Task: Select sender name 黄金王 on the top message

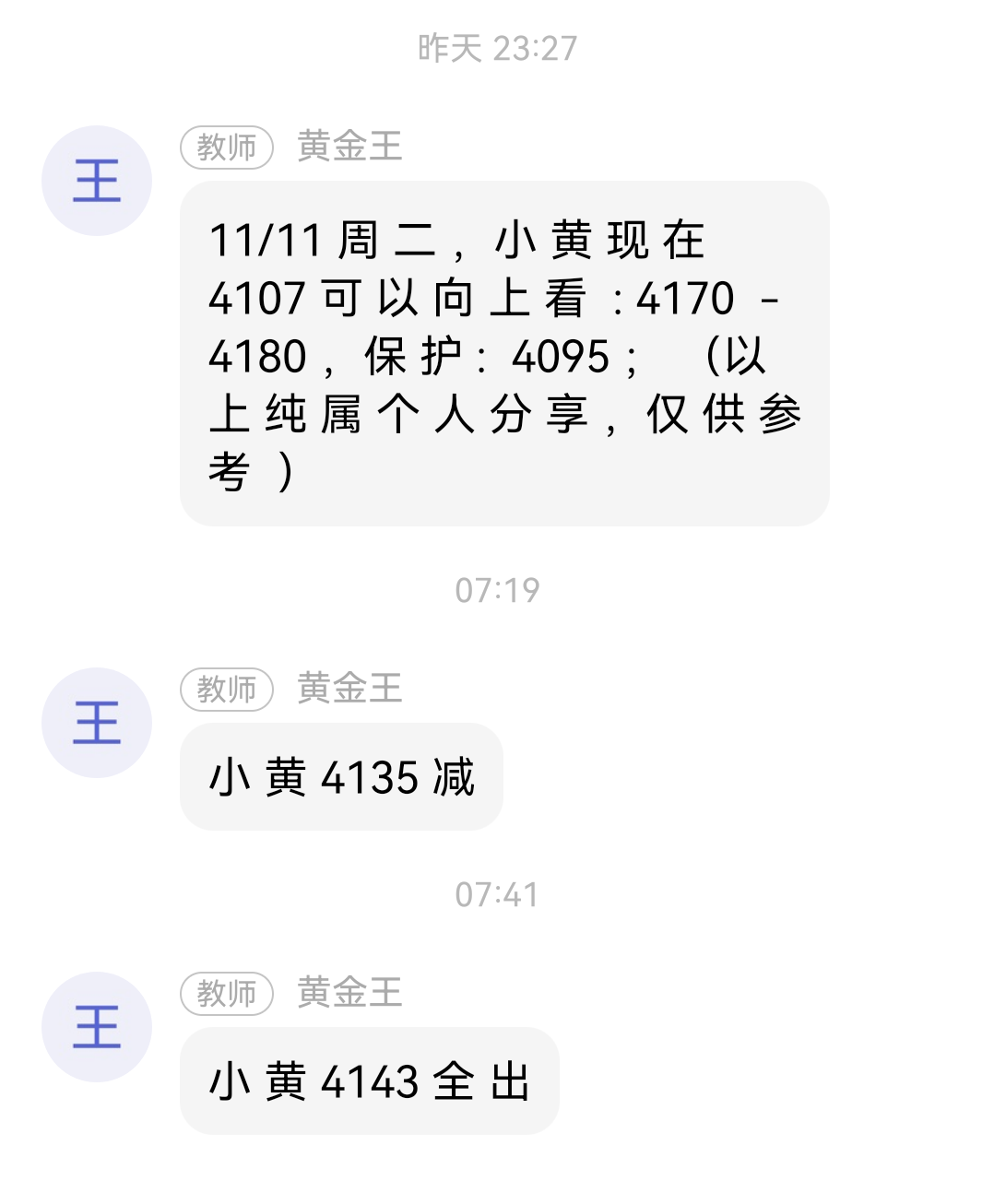Action: (349, 146)
